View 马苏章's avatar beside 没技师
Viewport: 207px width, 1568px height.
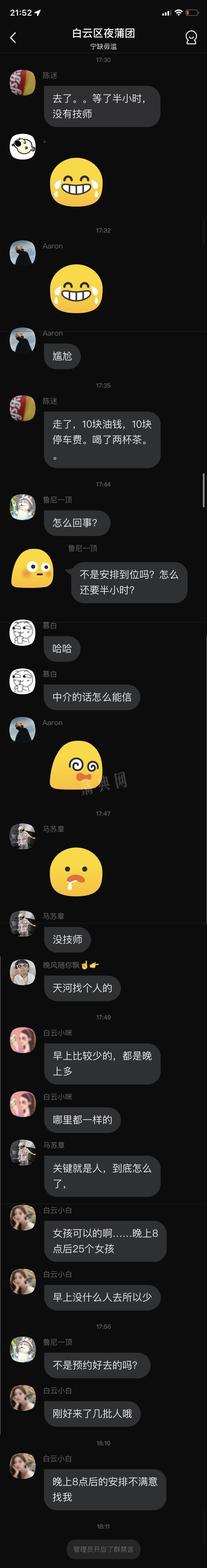[22, 923]
